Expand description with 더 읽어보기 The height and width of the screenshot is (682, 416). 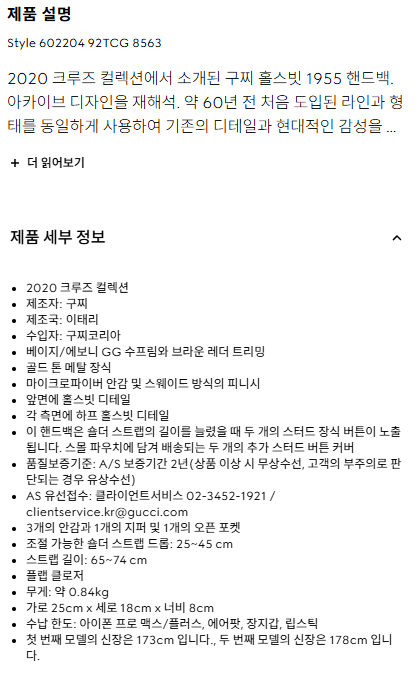pos(48,163)
